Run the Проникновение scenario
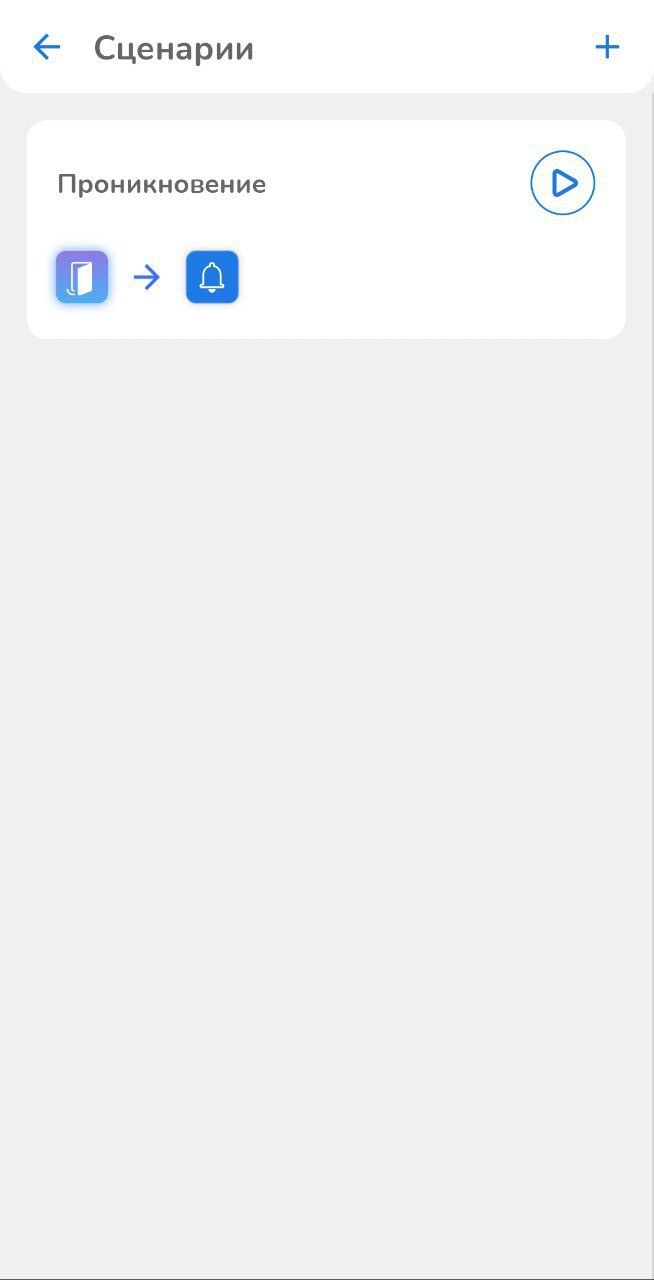The height and width of the screenshot is (1280, 654). point(562,183)
